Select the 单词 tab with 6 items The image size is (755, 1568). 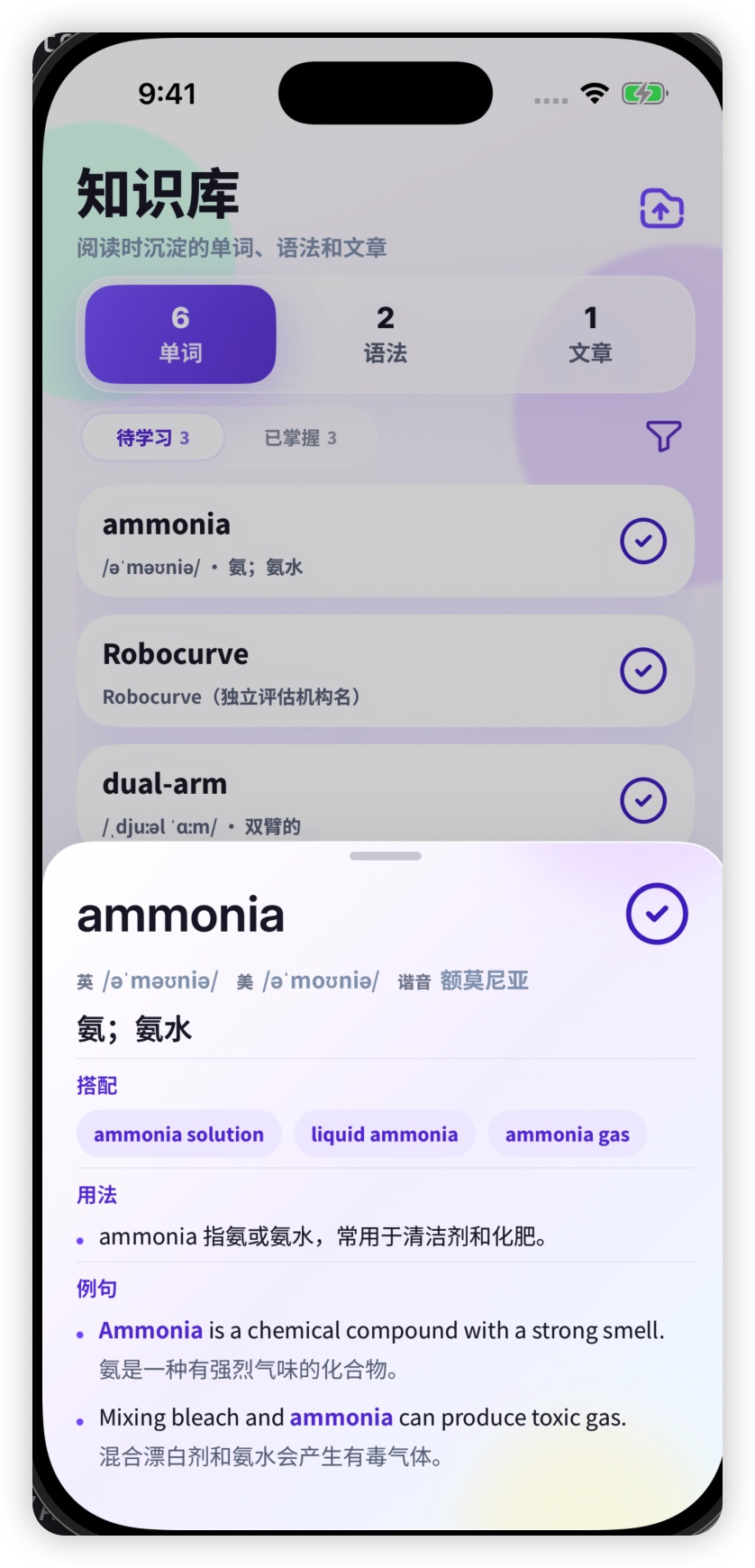pyautogui.click(x=180, y=334)
